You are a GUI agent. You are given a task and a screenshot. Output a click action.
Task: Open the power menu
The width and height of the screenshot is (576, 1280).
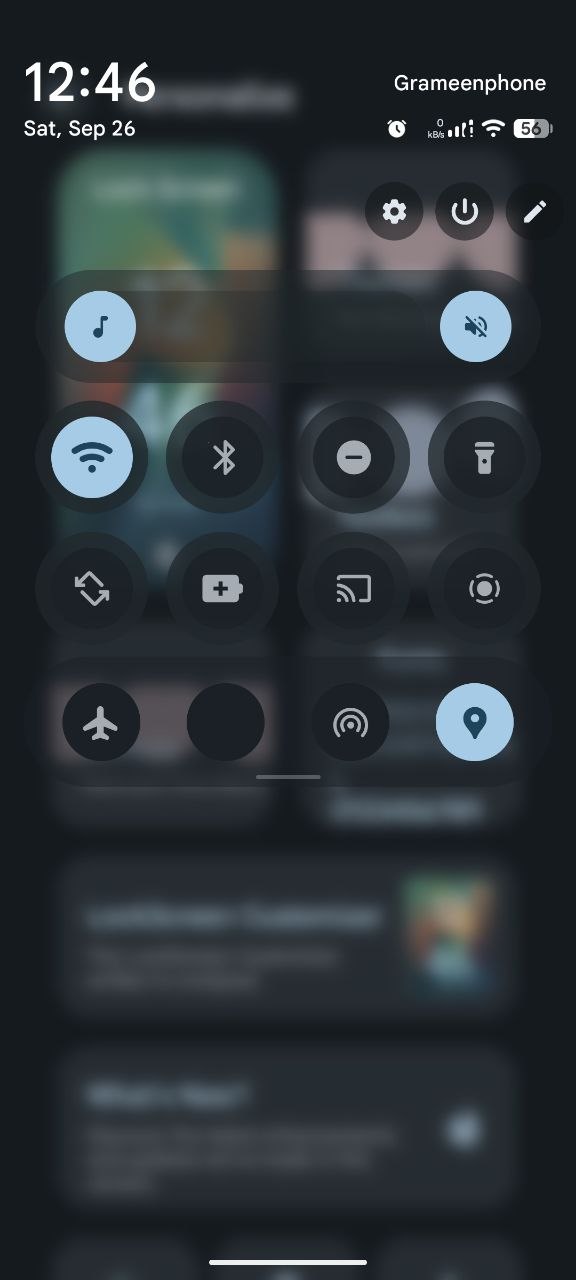(464, 212)
